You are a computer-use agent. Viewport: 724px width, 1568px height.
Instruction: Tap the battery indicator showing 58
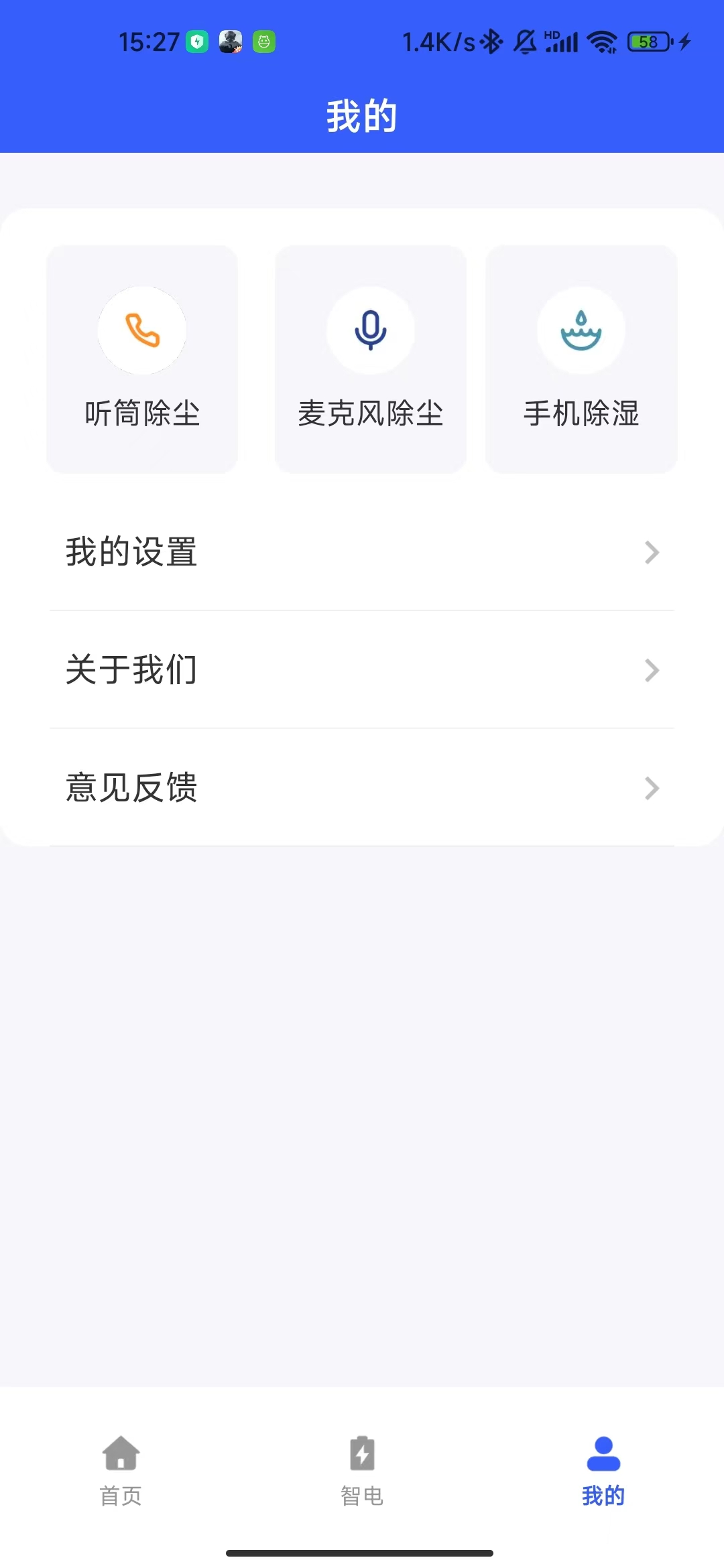coord(648,42)
